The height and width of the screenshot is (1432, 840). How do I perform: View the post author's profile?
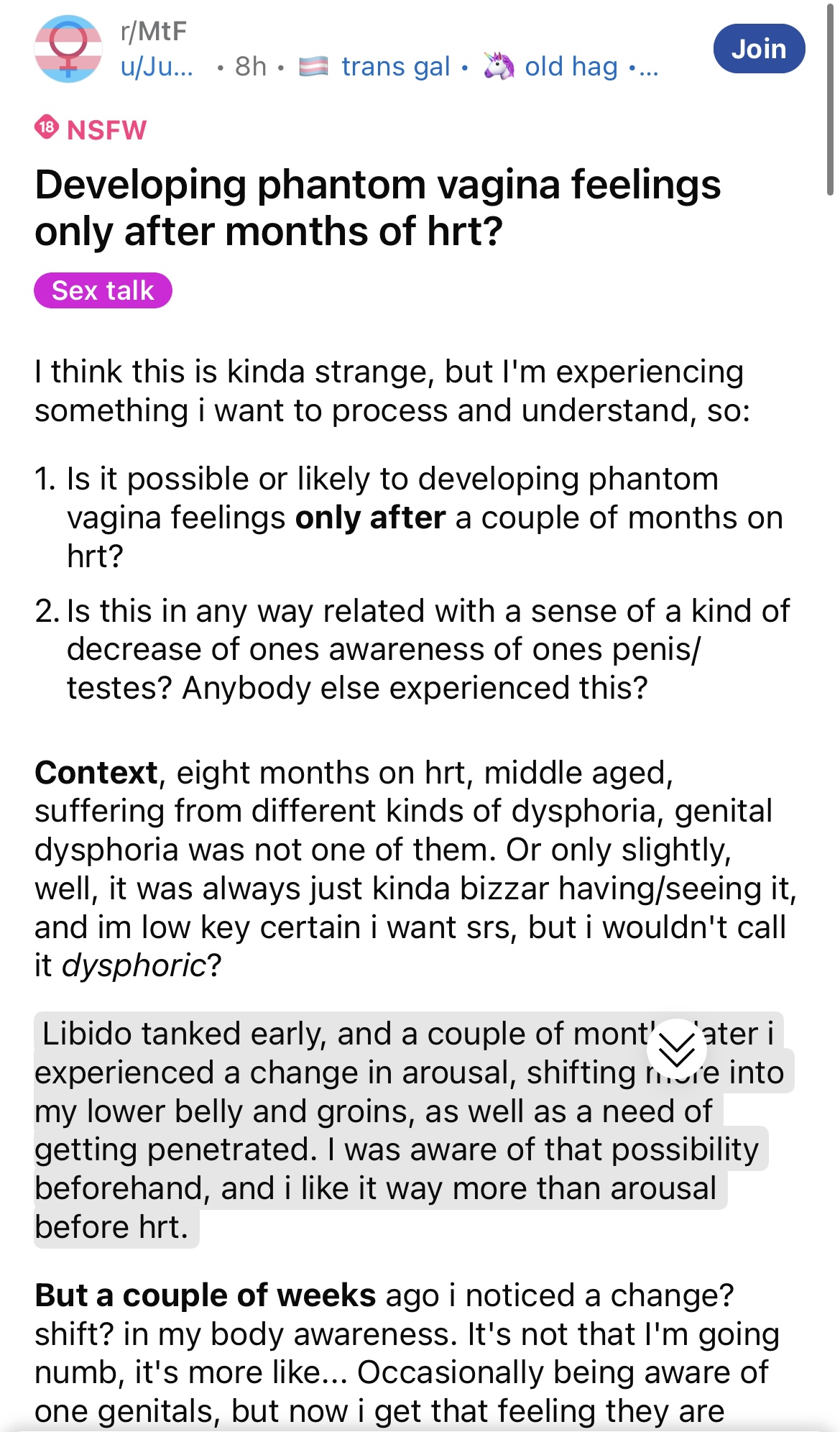pos(157,67)
